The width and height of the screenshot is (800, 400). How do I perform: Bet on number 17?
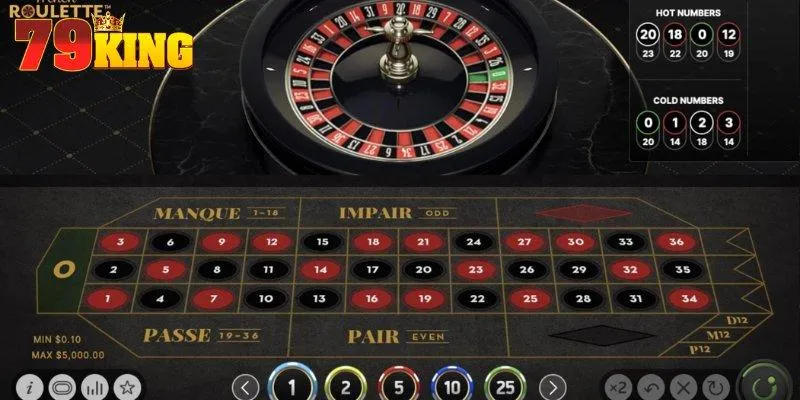tap(371, 270)
